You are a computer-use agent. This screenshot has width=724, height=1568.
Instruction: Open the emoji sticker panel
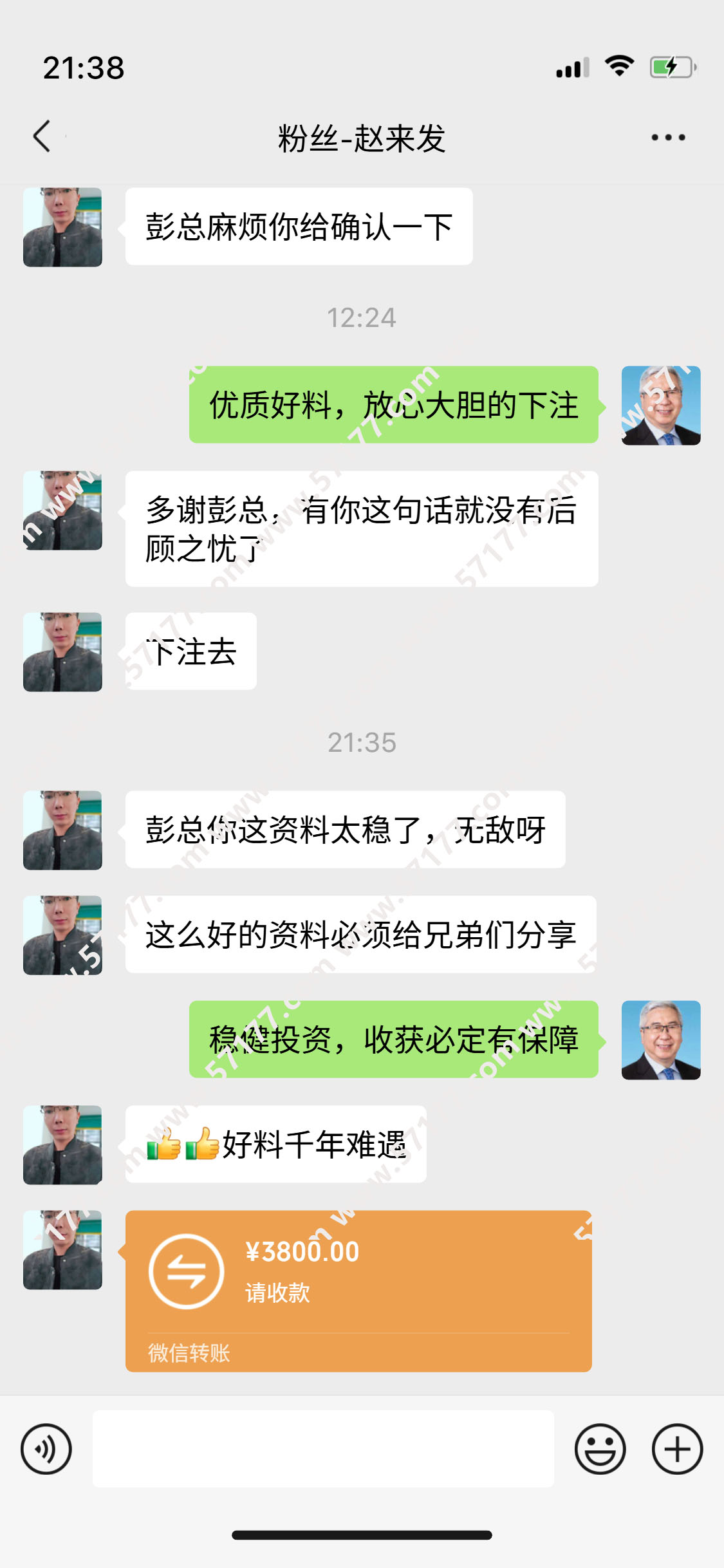point(600,1449)
